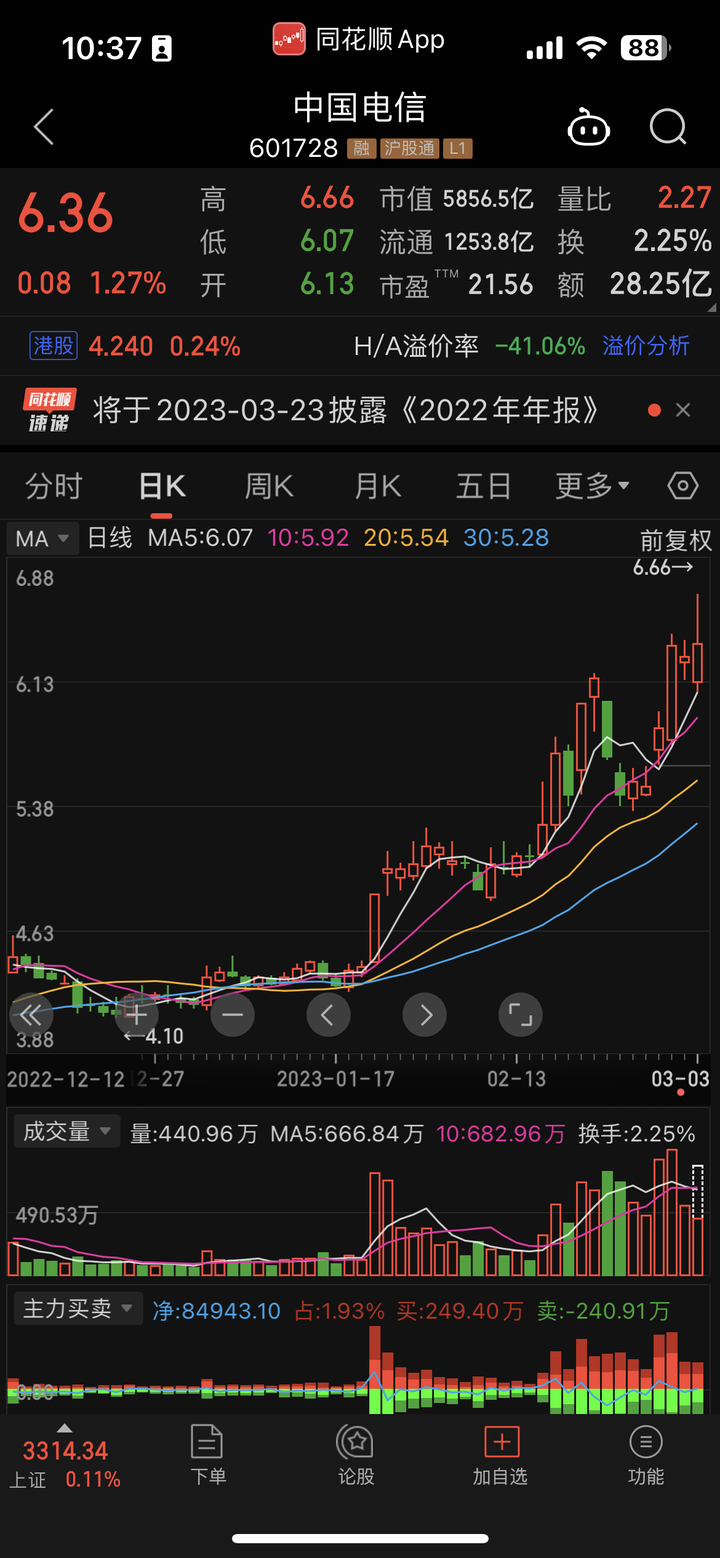Add stock via 加自选
This screenshot has height=1558, width=720.
(500, 1456)
